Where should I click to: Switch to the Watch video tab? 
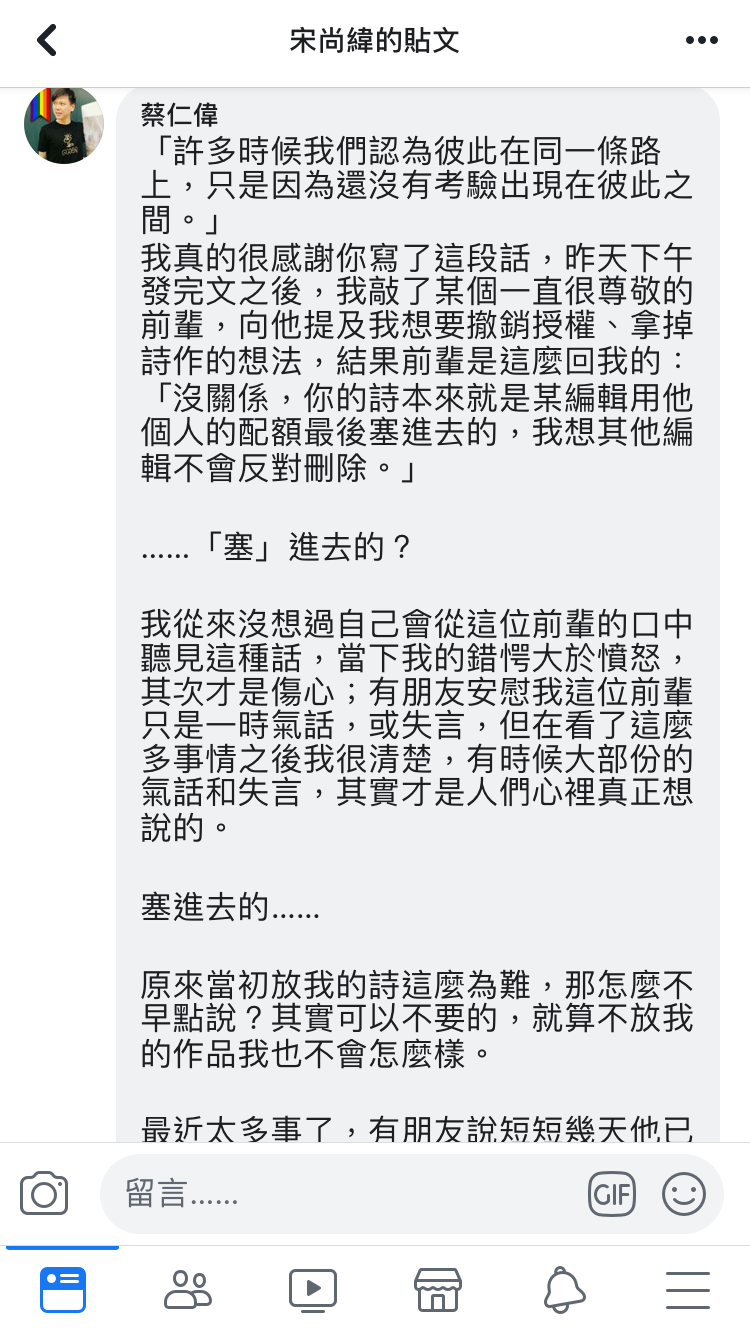click(313, 1290)
